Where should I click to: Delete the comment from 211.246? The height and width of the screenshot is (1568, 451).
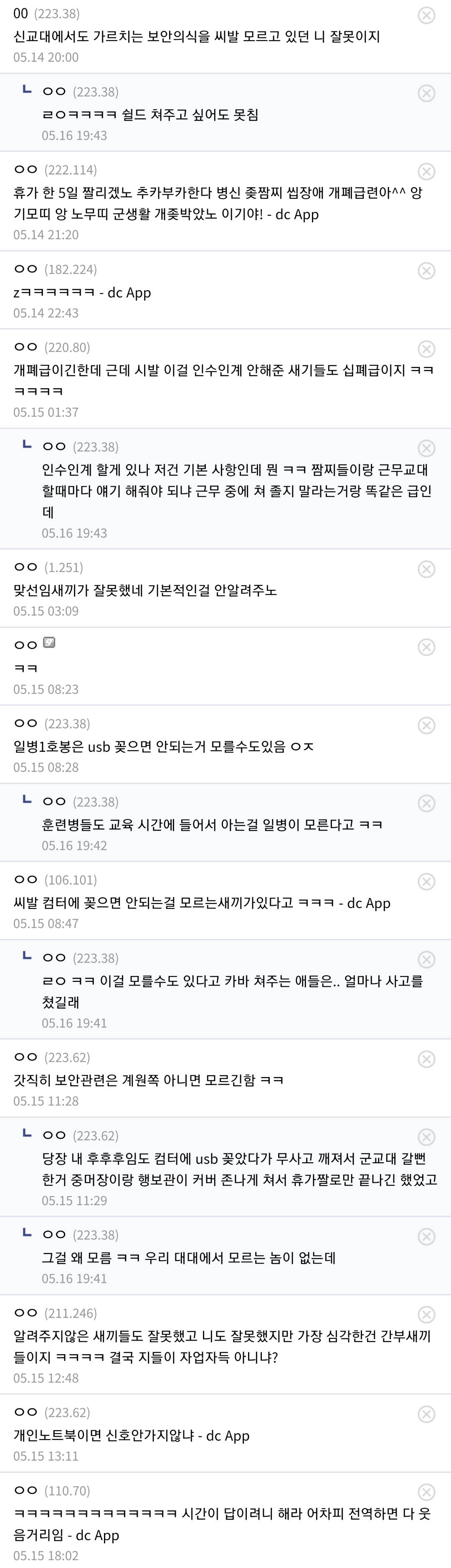pos(426,1315)
